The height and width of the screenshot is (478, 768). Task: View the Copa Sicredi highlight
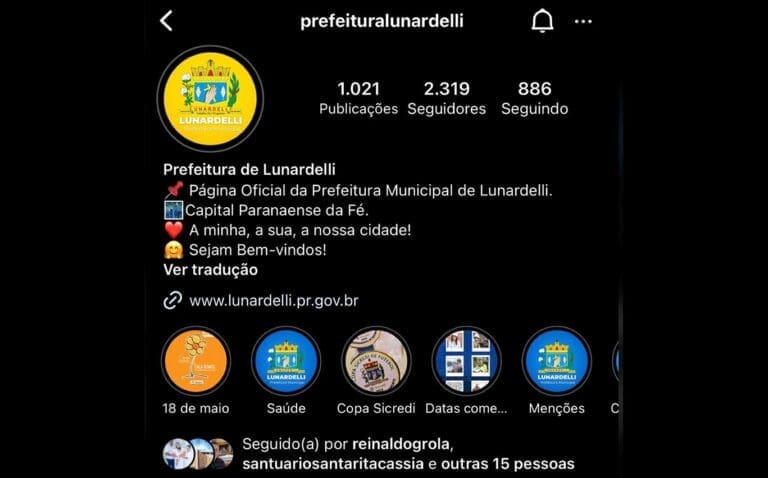(376, 361)
